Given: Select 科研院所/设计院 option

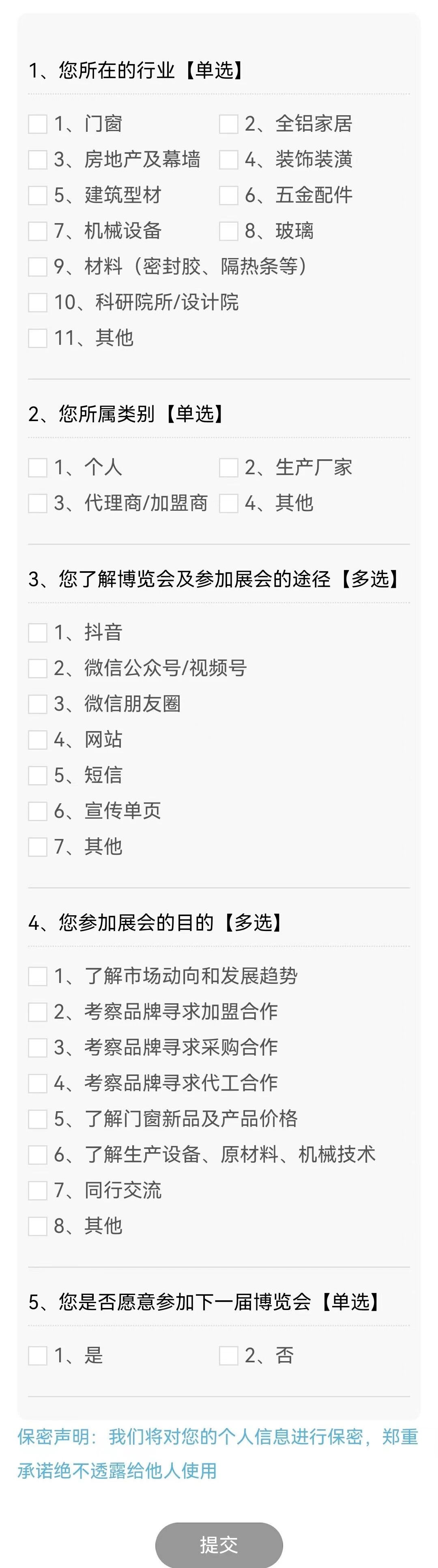Looking at the screenshot, I should pyautogui.click(x=38, y=303).
